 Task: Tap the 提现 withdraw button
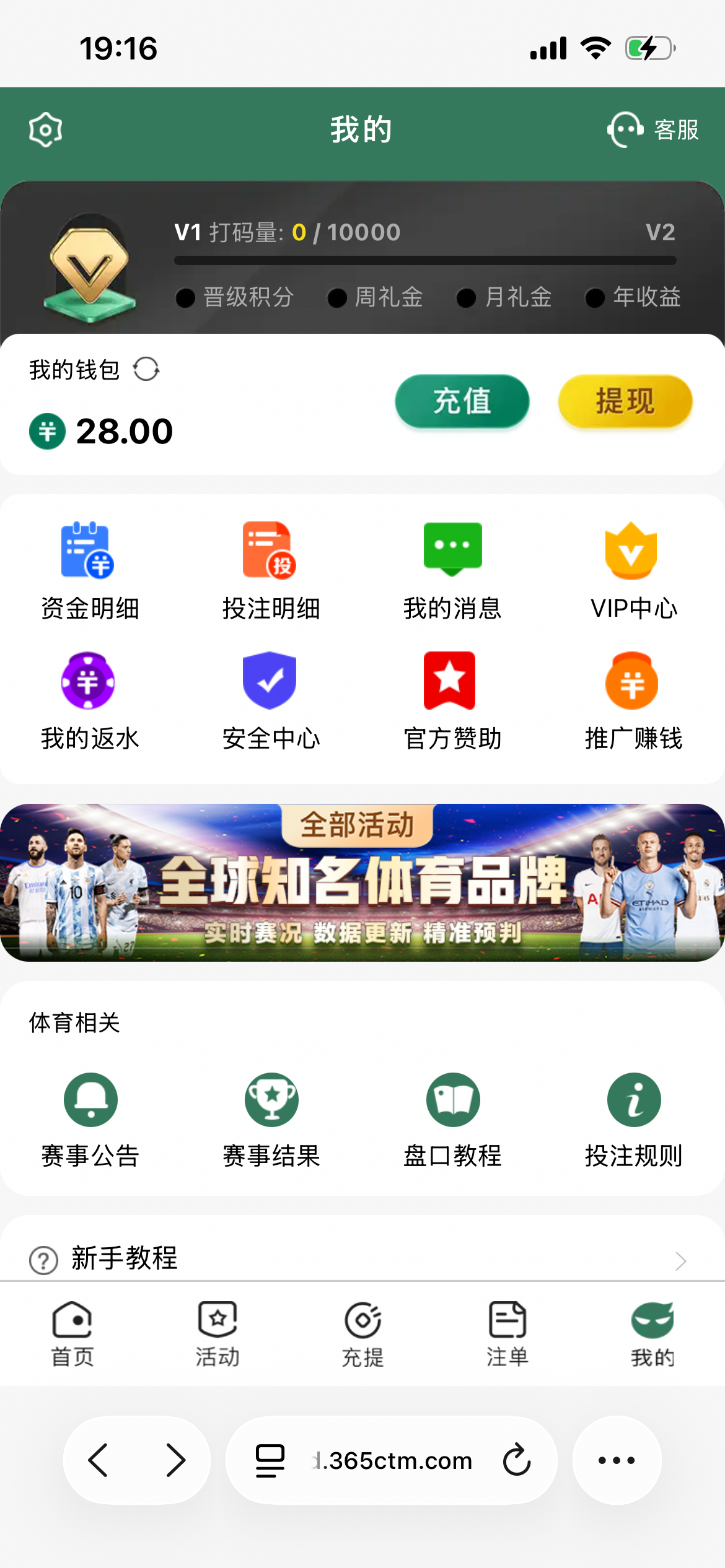(x=625, y=401)
